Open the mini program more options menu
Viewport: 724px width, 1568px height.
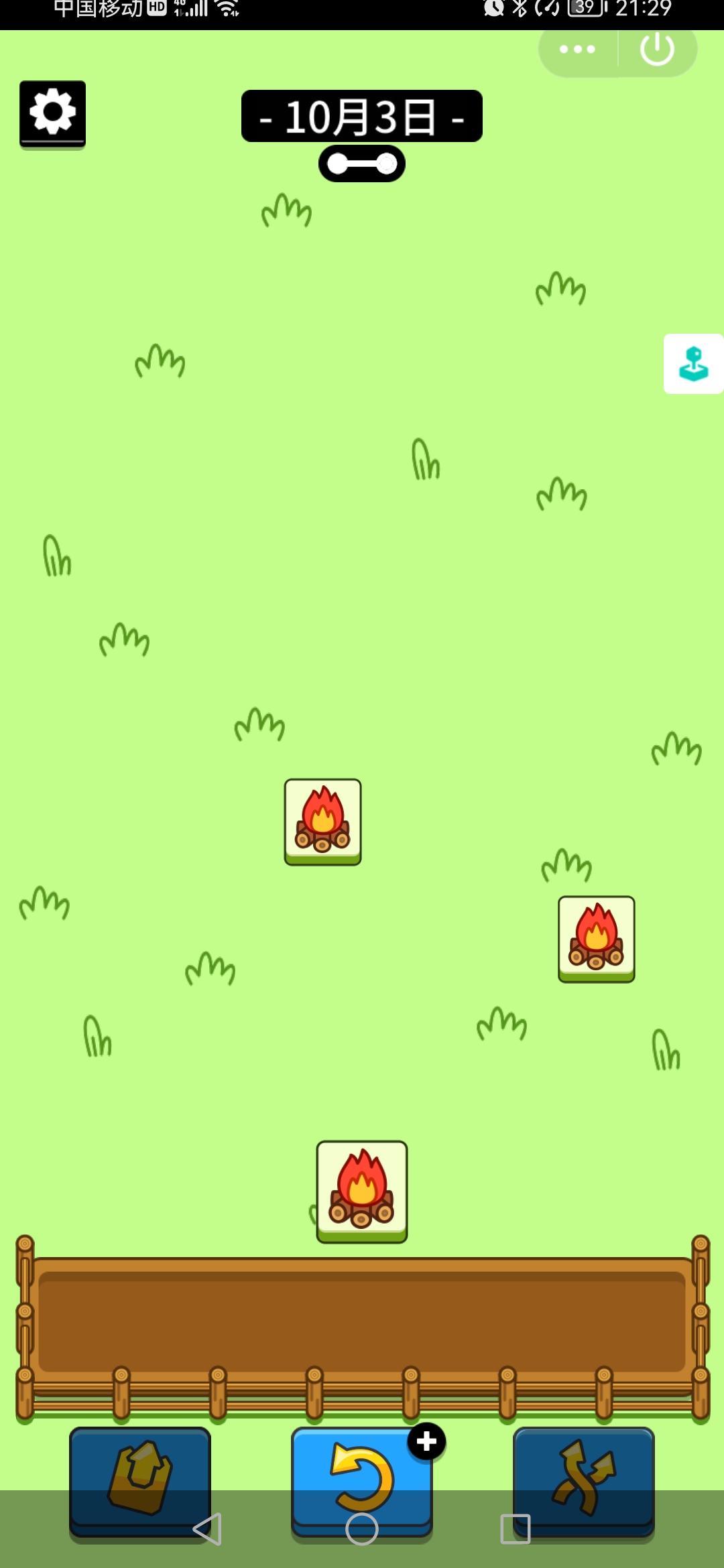click(x=577, y=49)
